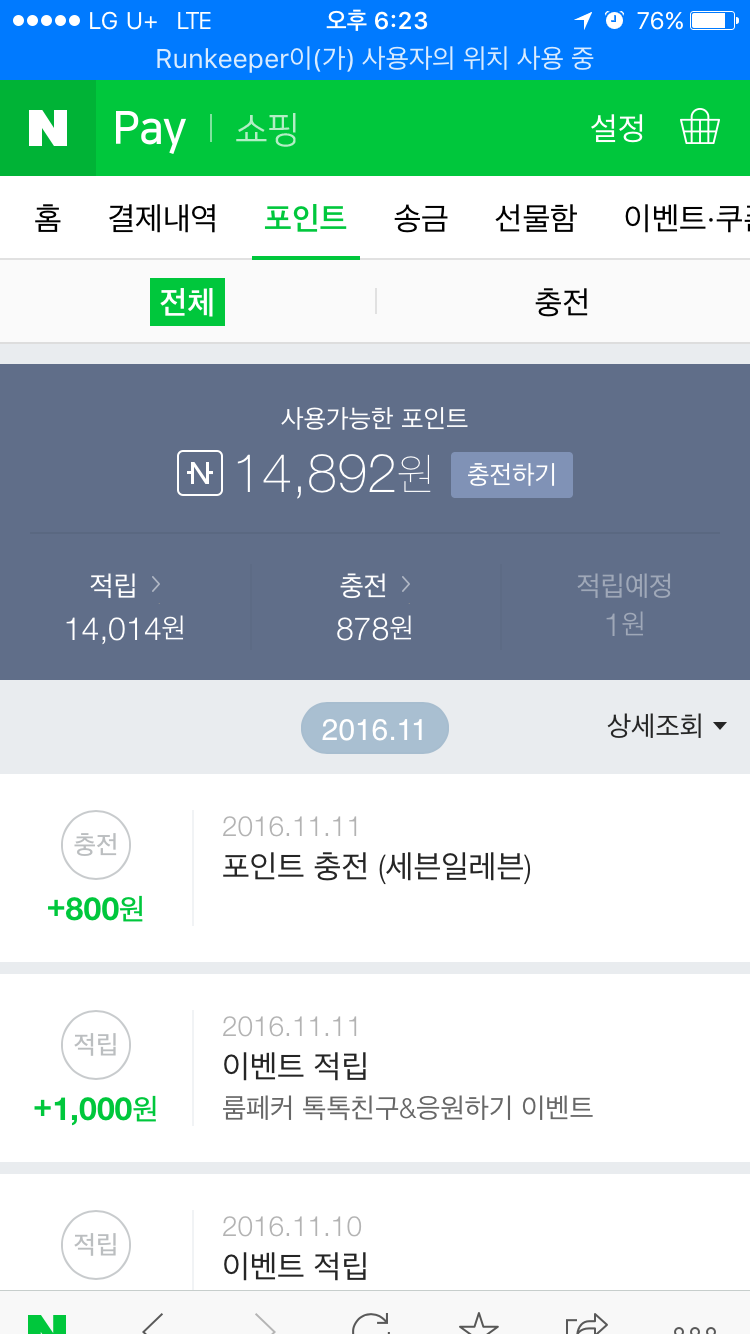Viewport: 750px width, 1334px height.
Task: Go to the 쇼핑 section
Action: (x=267, y=129)
